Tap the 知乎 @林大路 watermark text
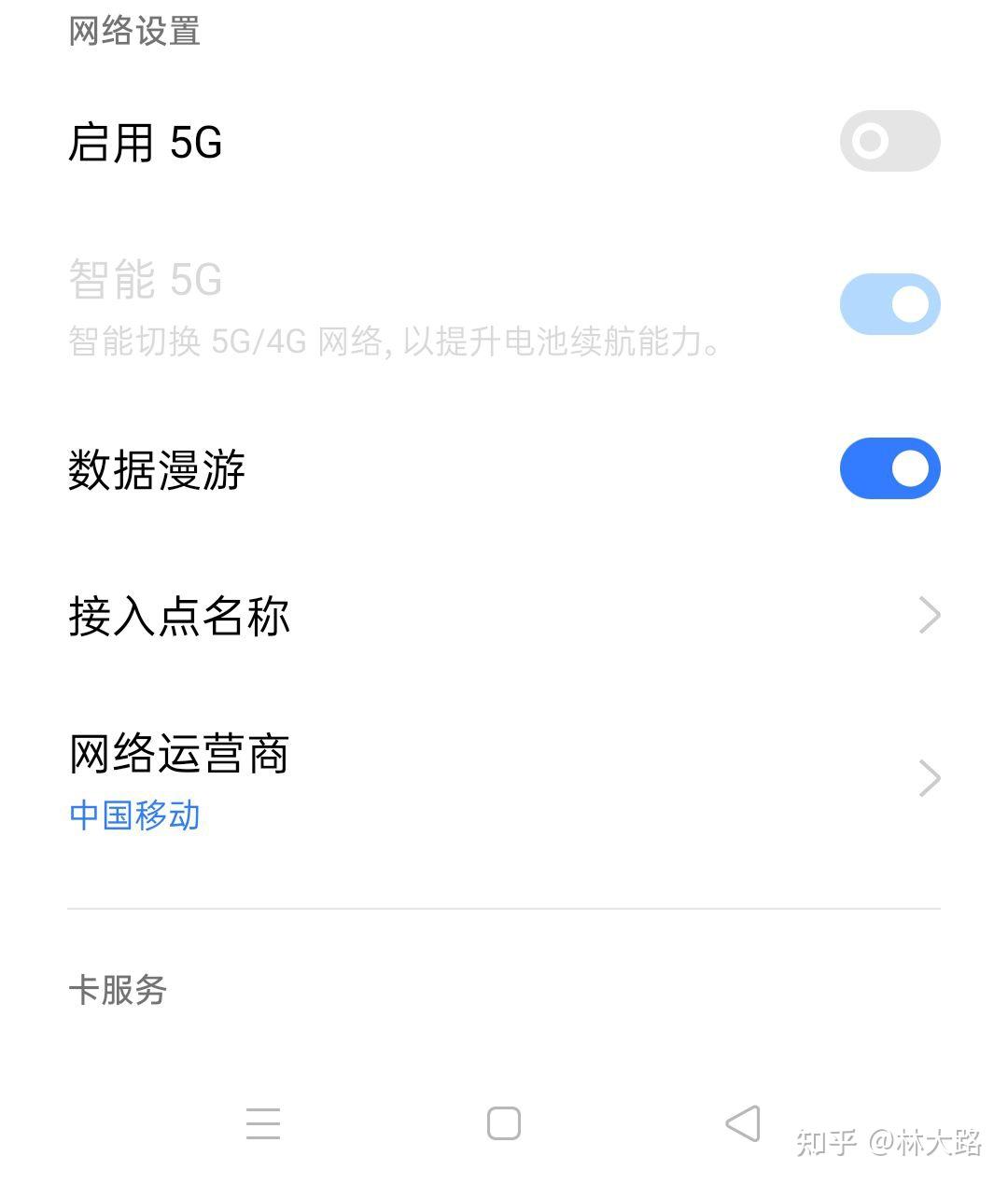1008x1184 pixels. click(887, 1140)
